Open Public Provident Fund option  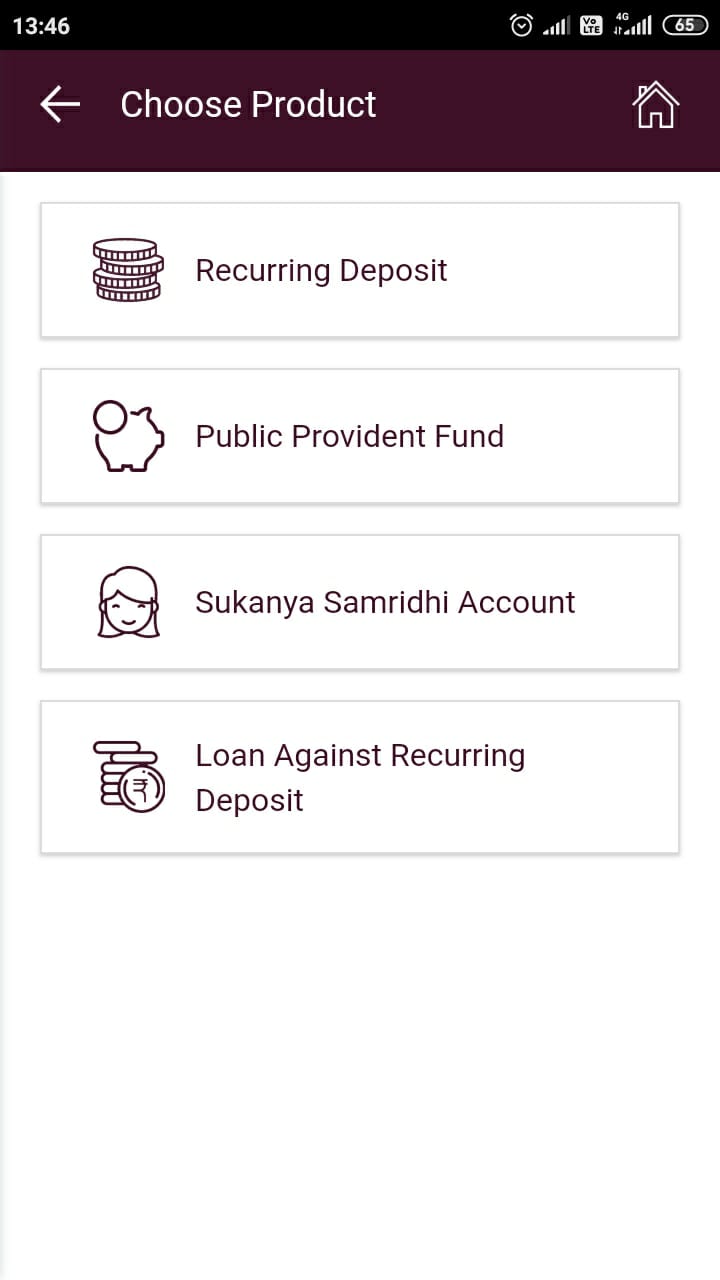tap(360, 436)
